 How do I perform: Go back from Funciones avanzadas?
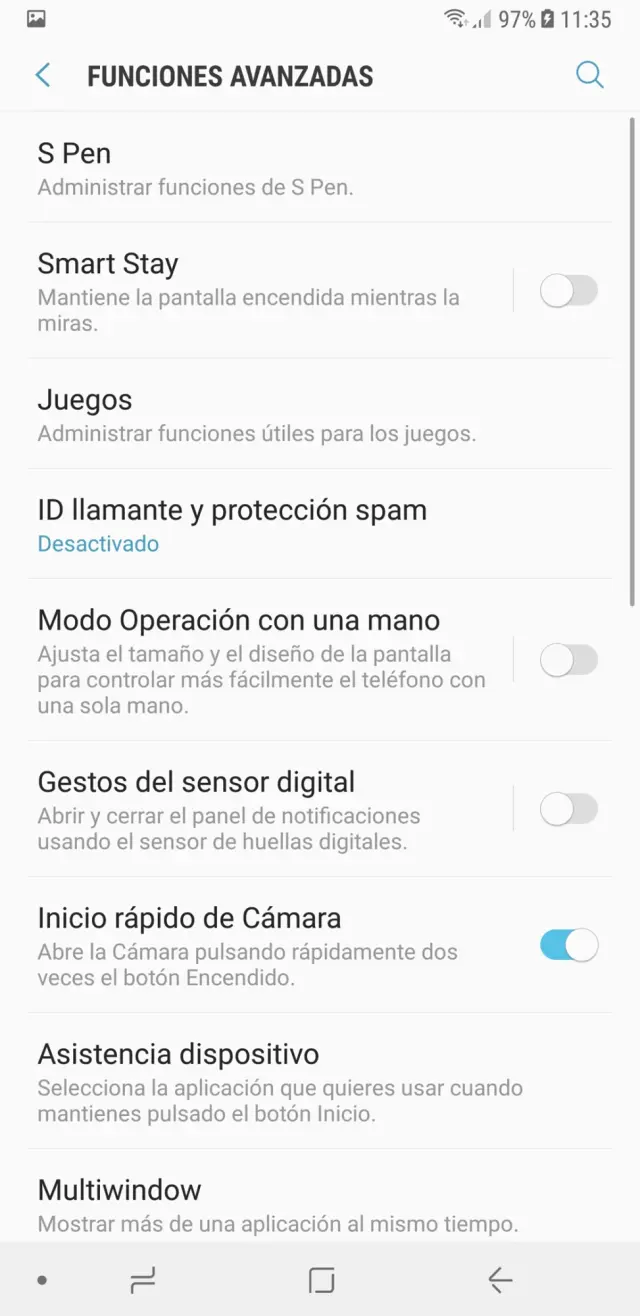tap(43, 75)
